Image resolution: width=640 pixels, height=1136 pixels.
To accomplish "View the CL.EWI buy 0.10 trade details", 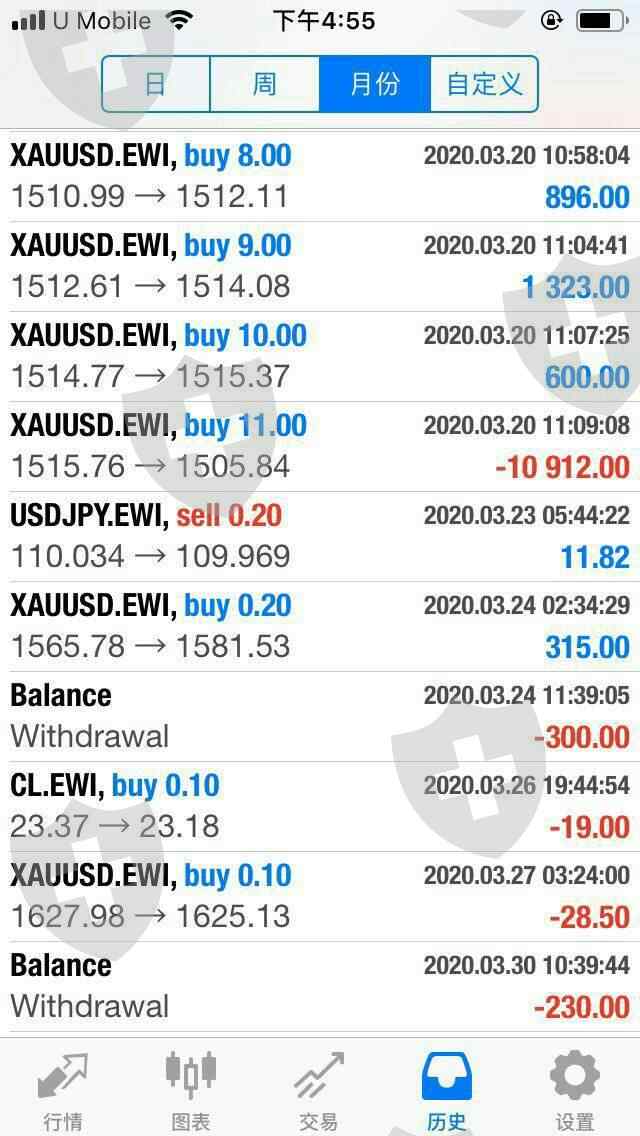I will coord(320,807).
